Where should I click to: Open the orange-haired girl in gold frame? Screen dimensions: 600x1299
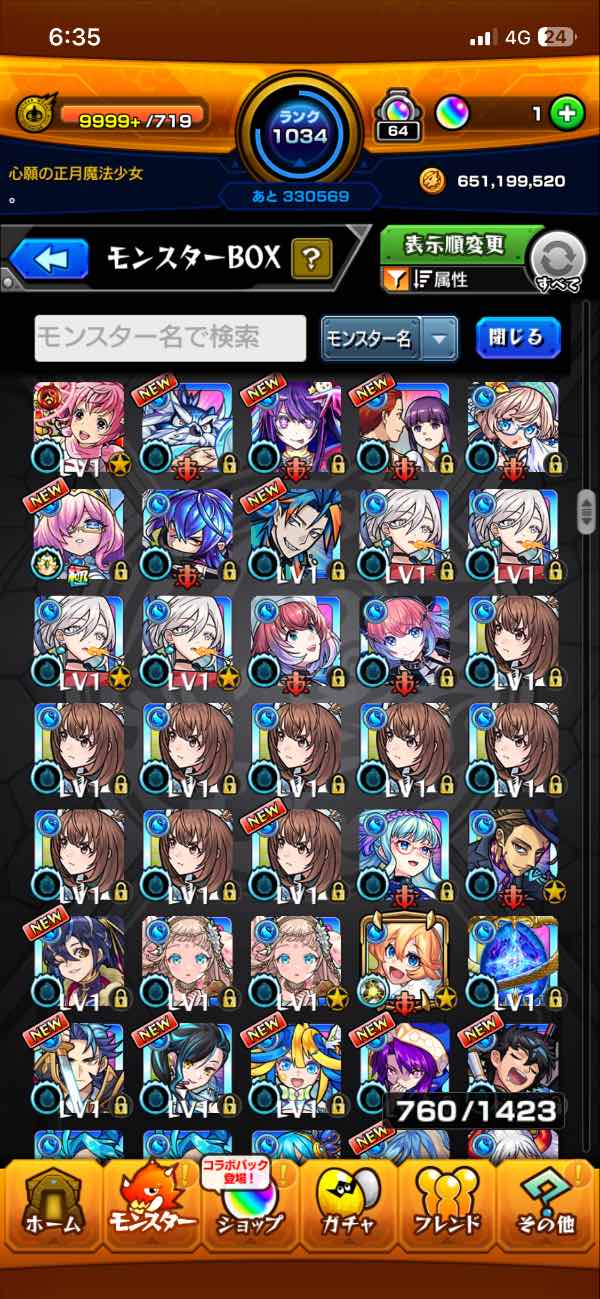point(404,962)
